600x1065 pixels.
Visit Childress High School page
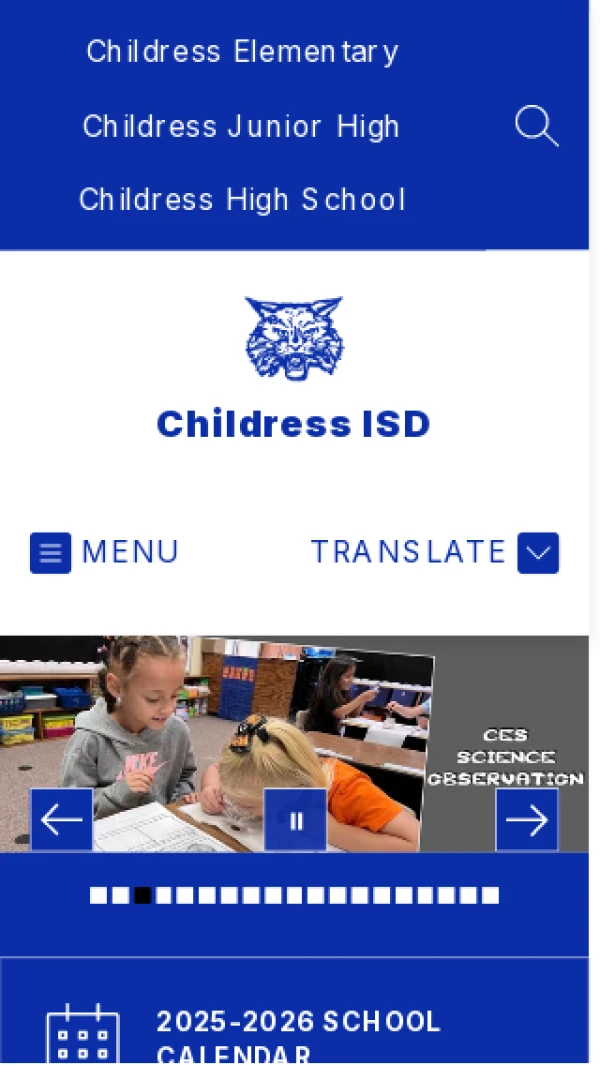coord(242,199)
